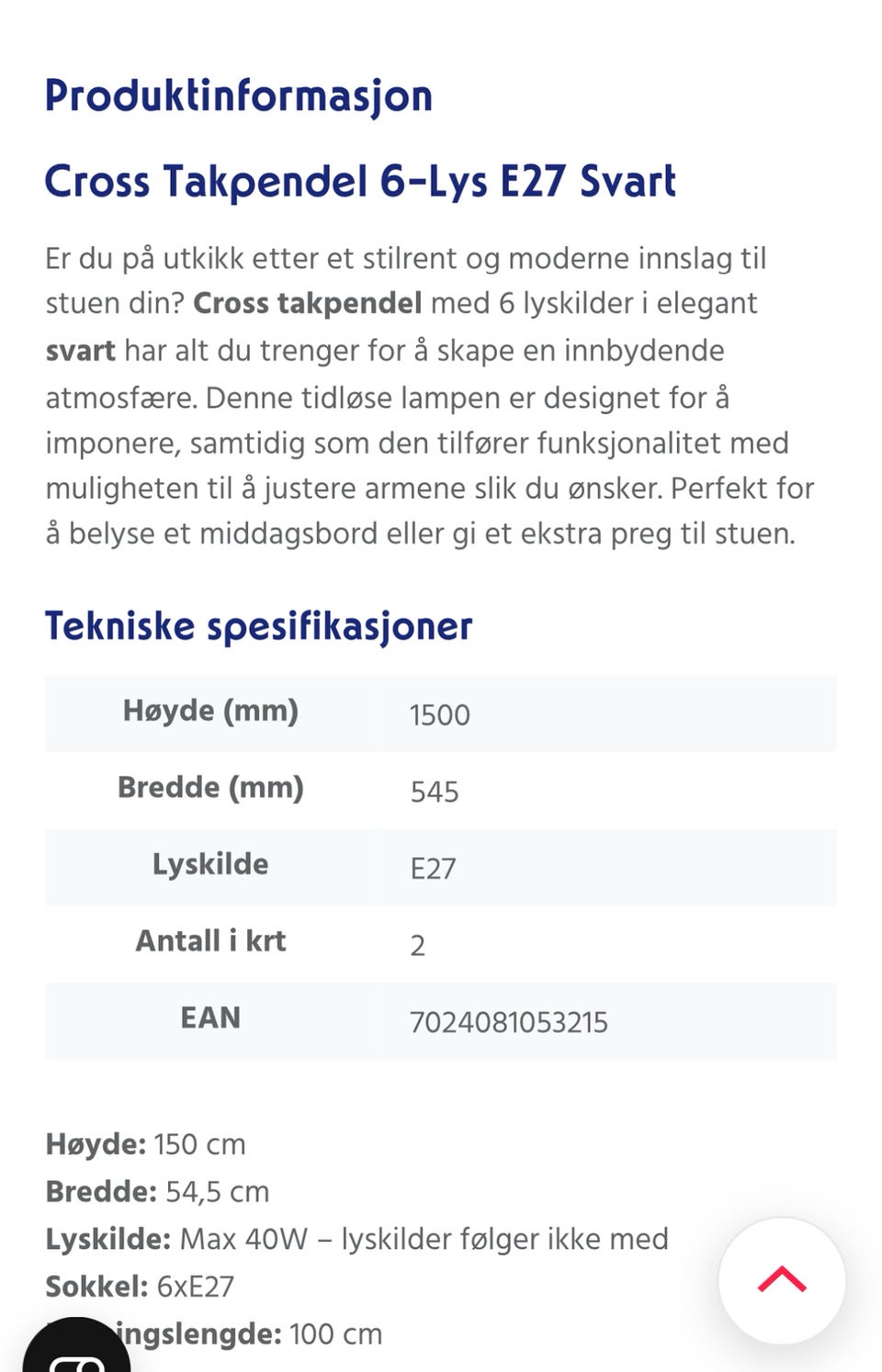The height and width of the screenshot is (1372, 882).
Task: Select the Bredde: 54,5 cm text
Action: 156,1191
